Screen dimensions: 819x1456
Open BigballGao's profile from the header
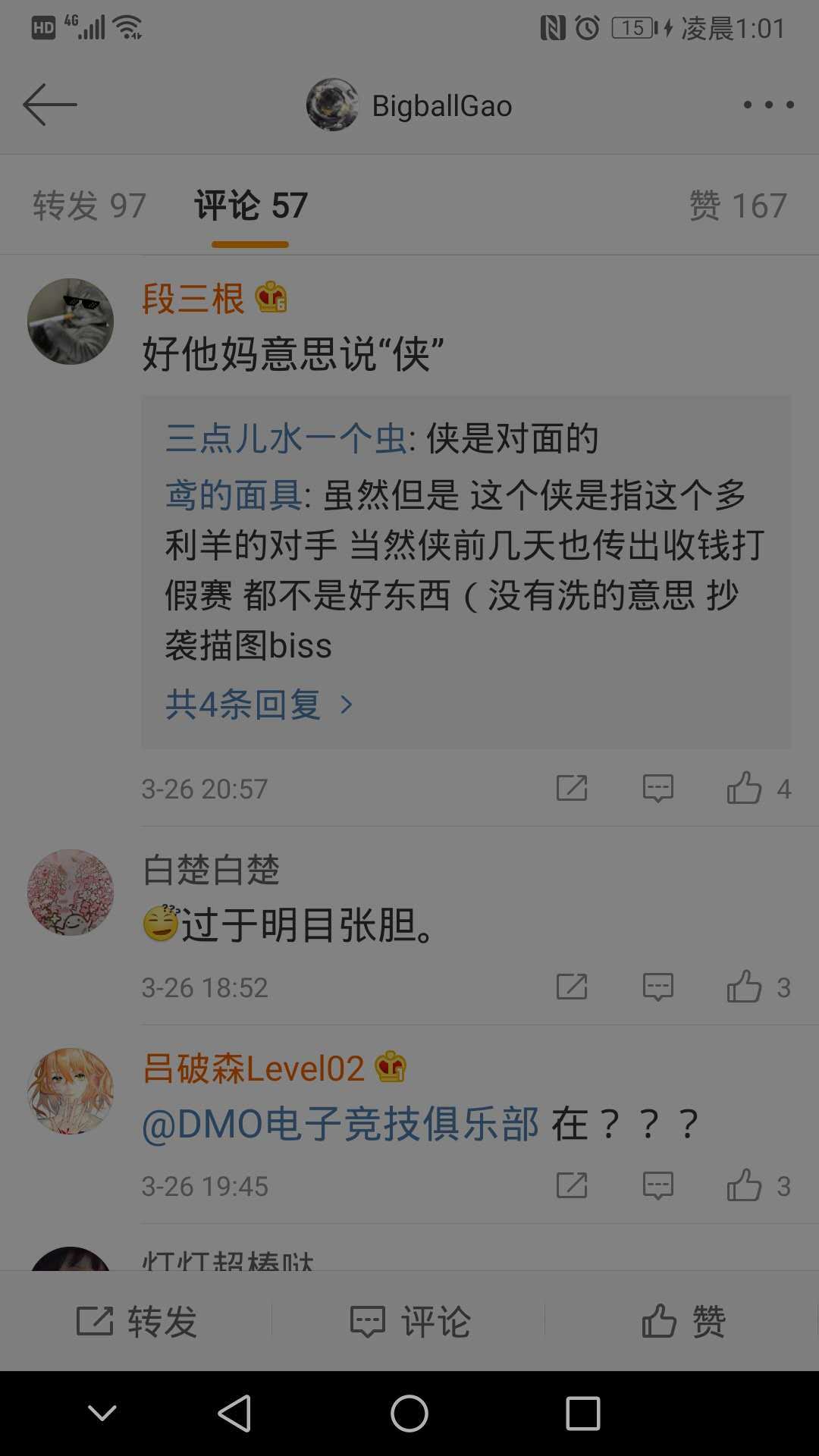[409, 105]
